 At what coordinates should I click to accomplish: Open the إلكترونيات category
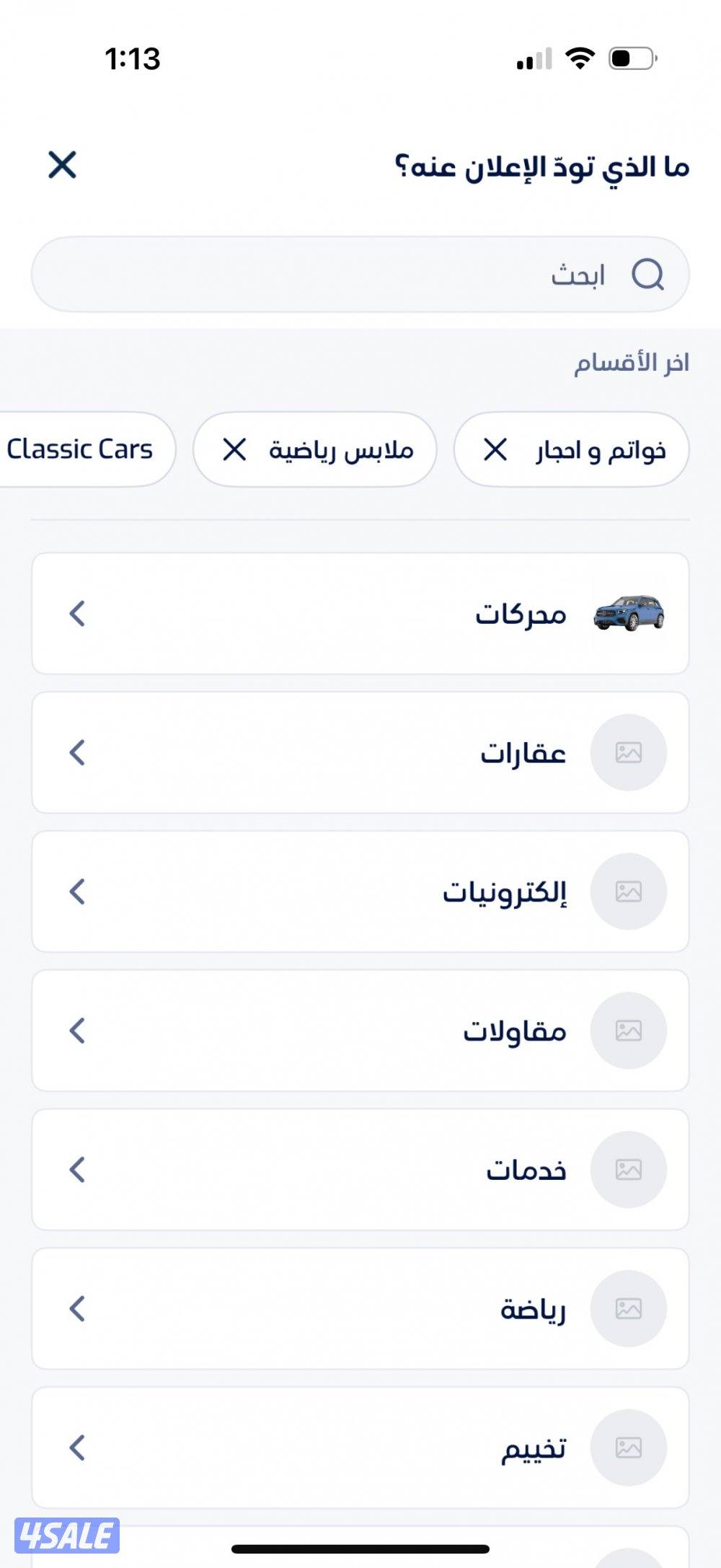[x=360, y=892]
